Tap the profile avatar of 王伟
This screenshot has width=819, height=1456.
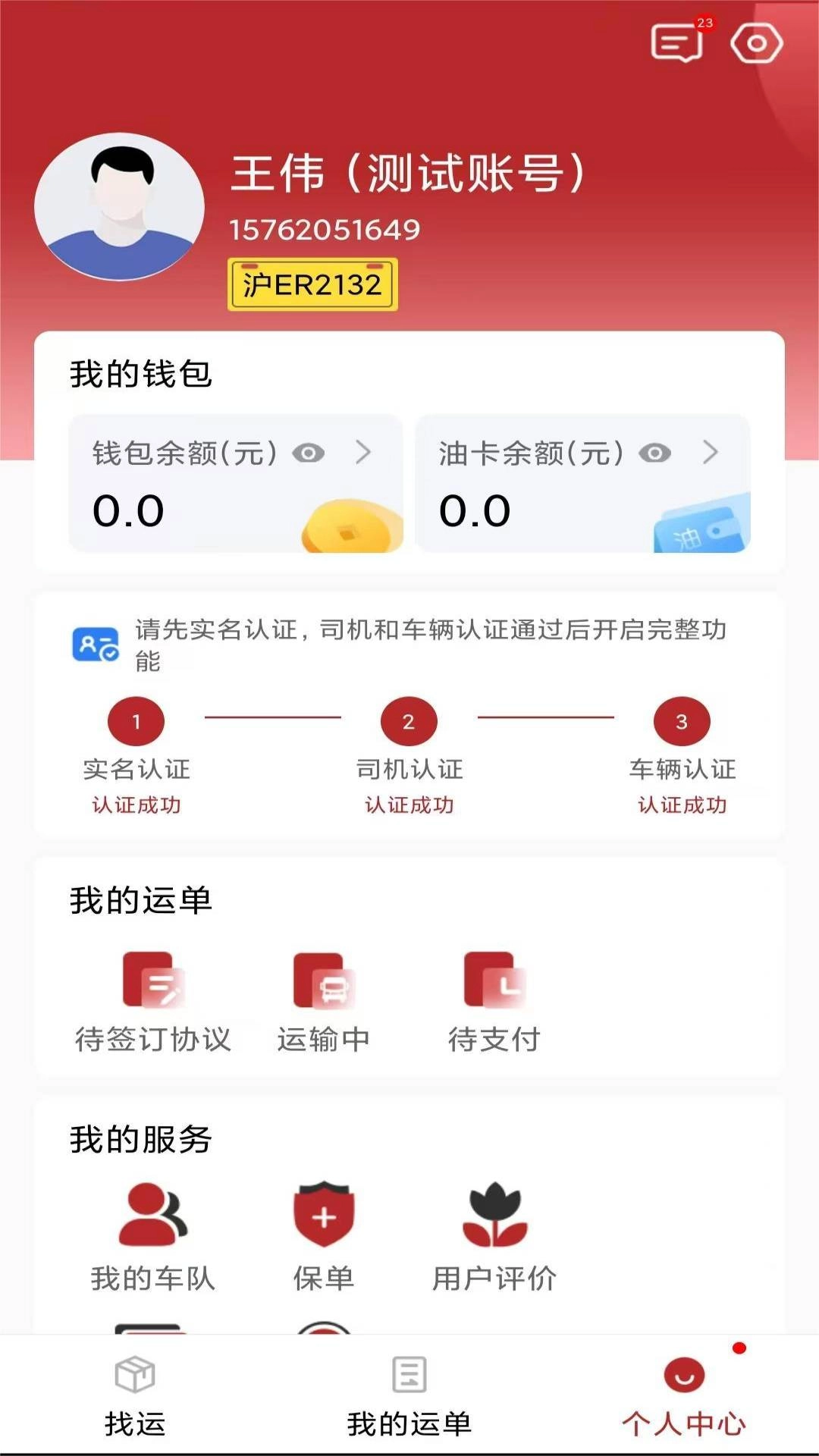120,206
